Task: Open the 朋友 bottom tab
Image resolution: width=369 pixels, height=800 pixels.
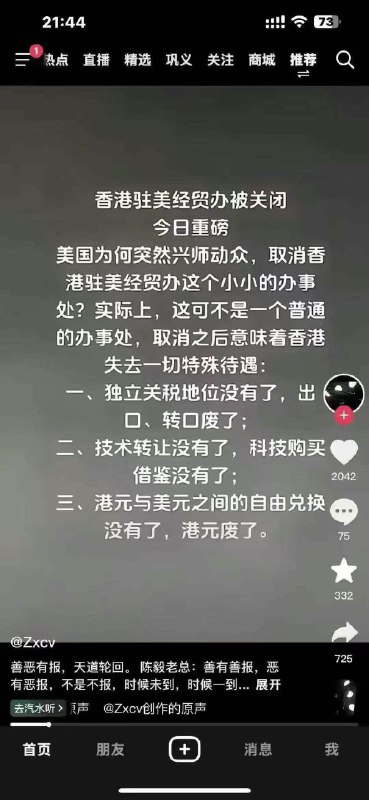Action: tap(110, 749)
